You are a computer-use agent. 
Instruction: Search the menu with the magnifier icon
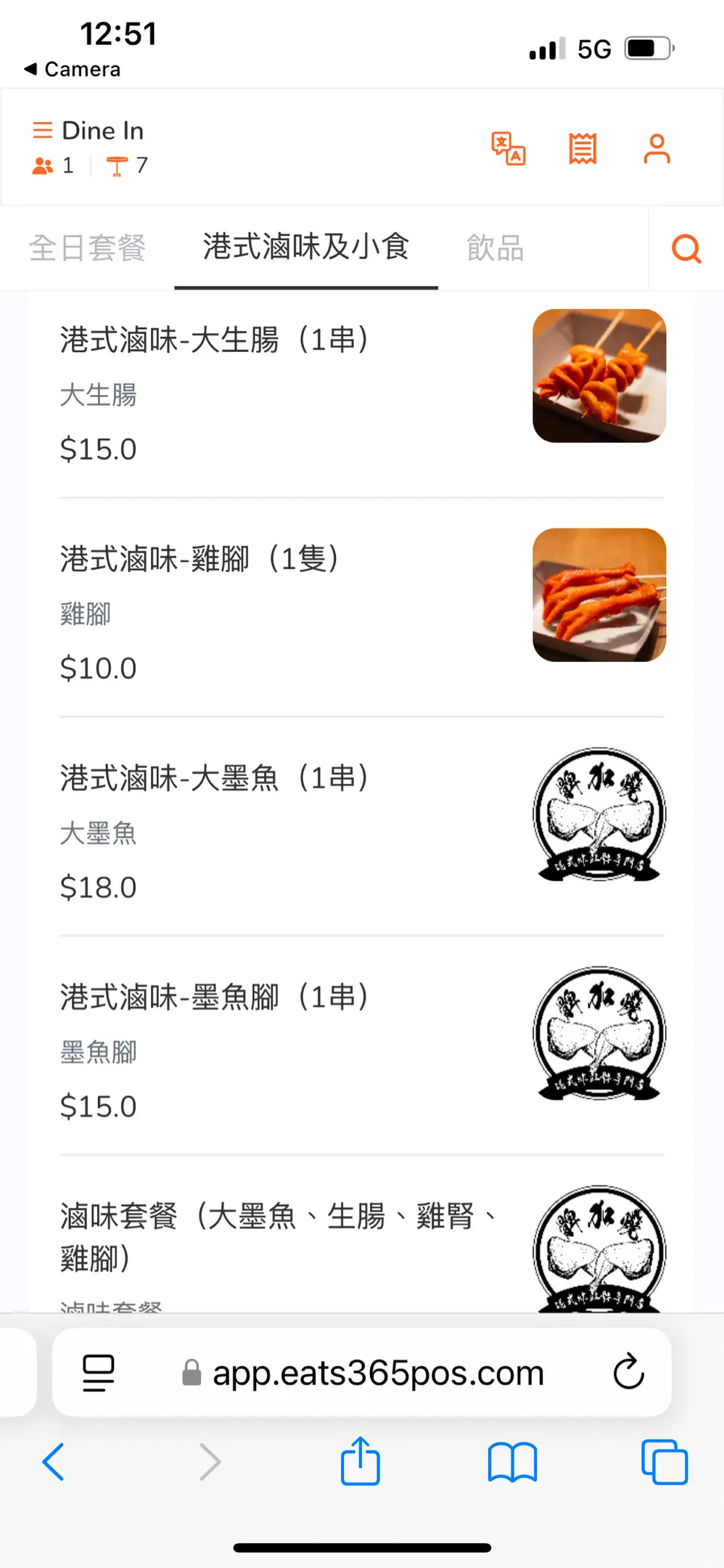[x=686, y=249]
